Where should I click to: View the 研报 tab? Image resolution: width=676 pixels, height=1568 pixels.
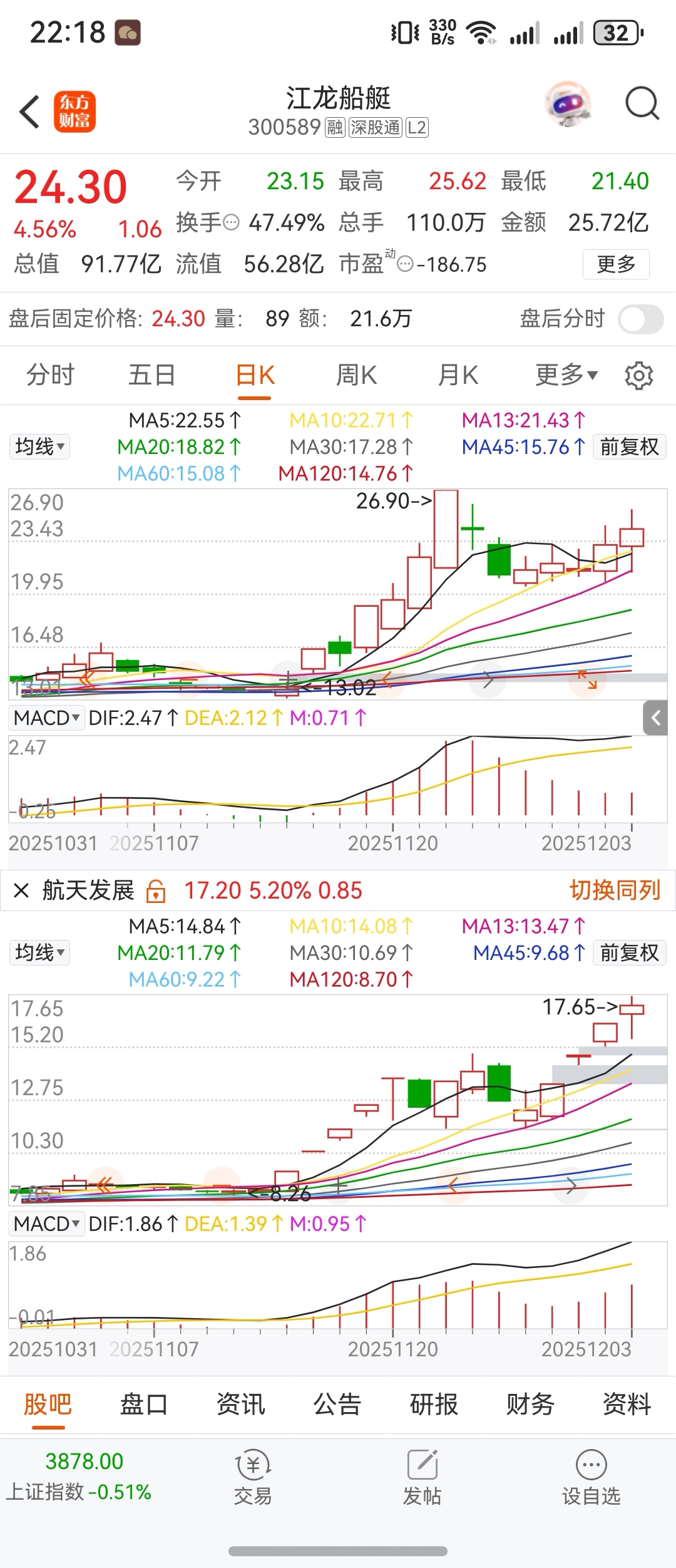[x=434, y=1405]
